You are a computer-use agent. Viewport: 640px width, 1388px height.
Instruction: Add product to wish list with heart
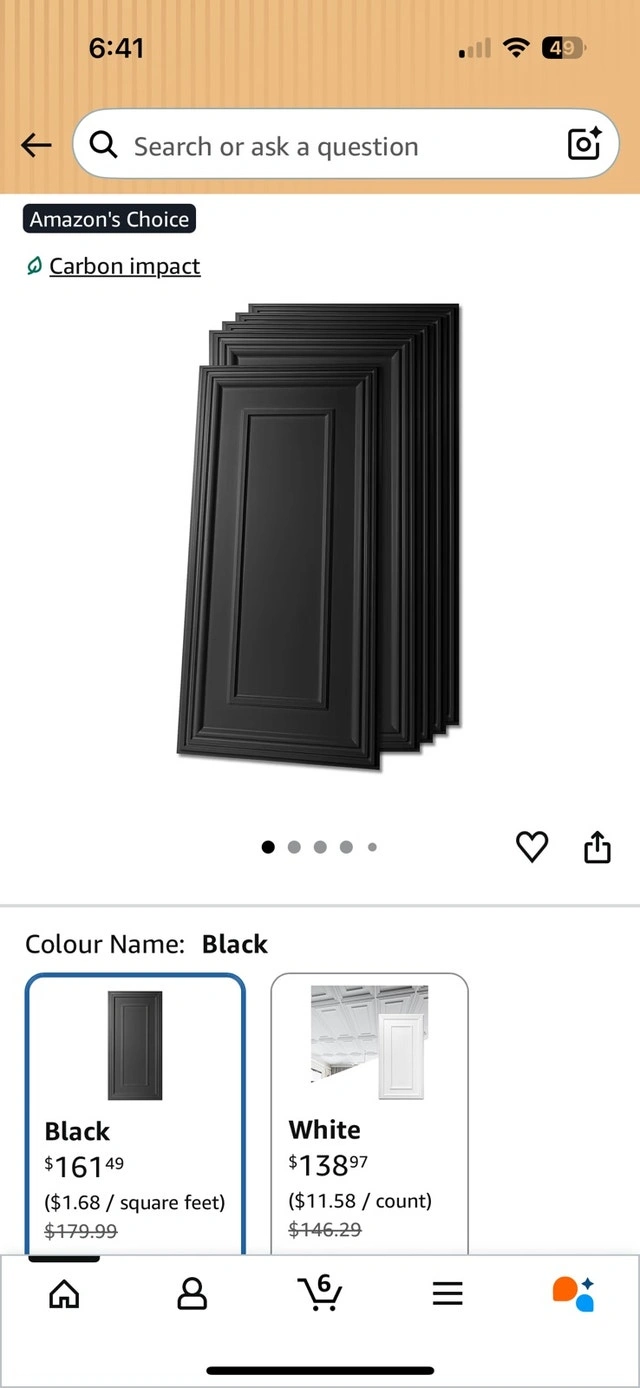click(531, 847)
